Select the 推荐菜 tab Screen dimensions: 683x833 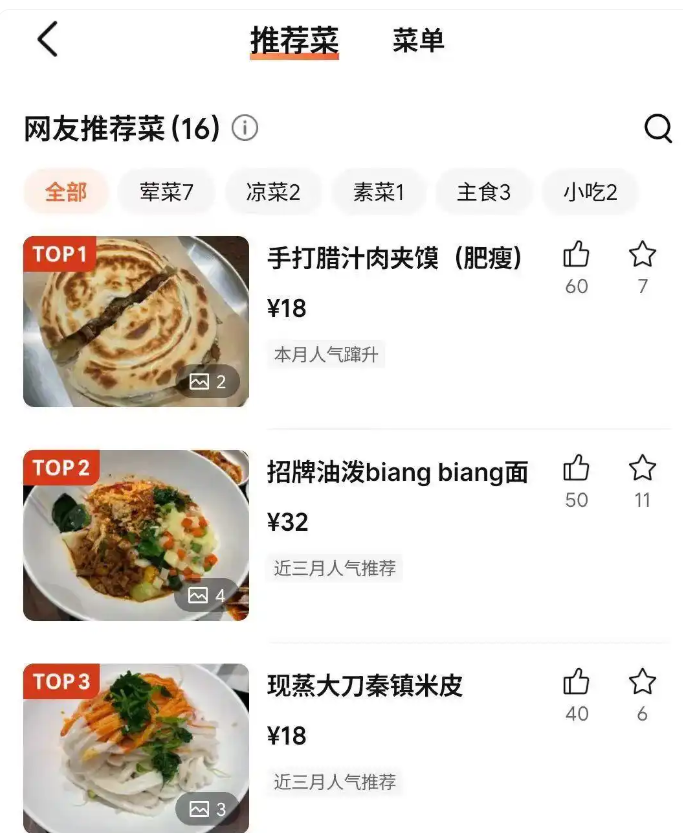click(294, 41)
